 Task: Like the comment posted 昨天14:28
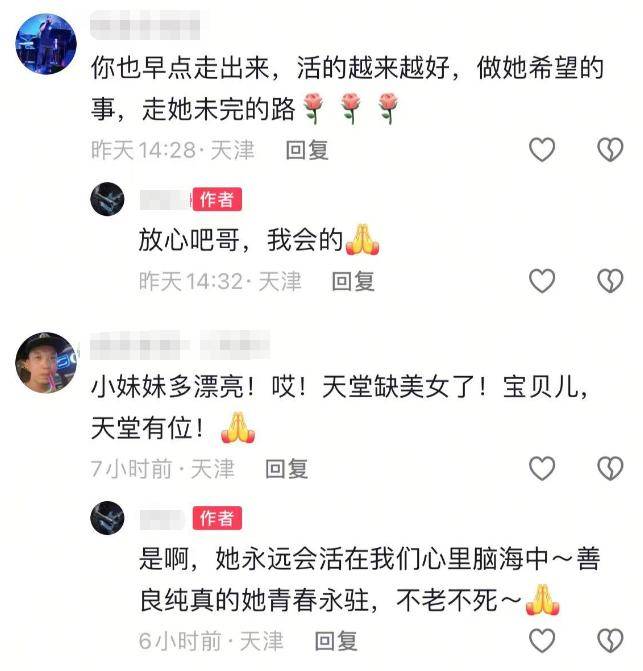point(541,150)
